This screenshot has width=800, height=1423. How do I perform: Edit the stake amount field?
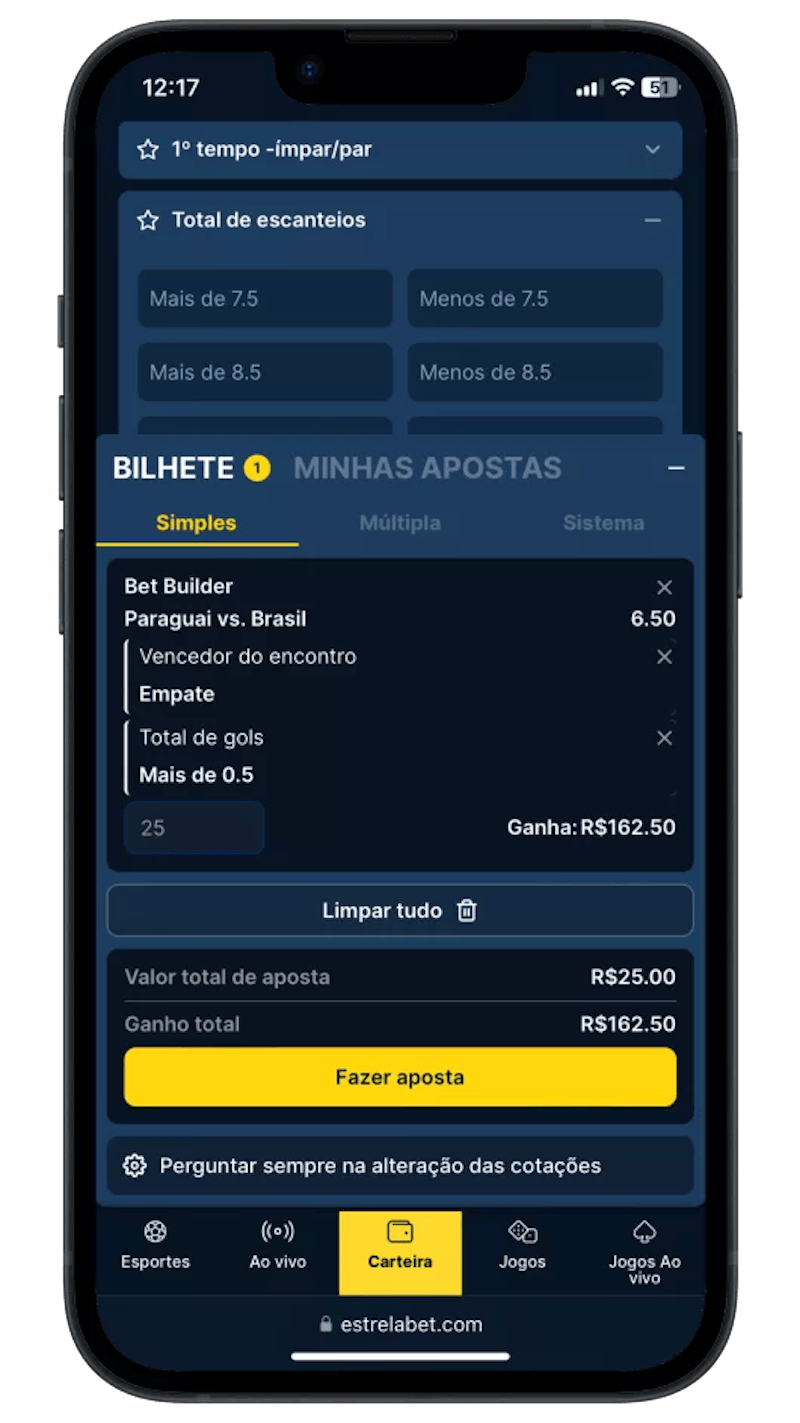pos(194,828)
